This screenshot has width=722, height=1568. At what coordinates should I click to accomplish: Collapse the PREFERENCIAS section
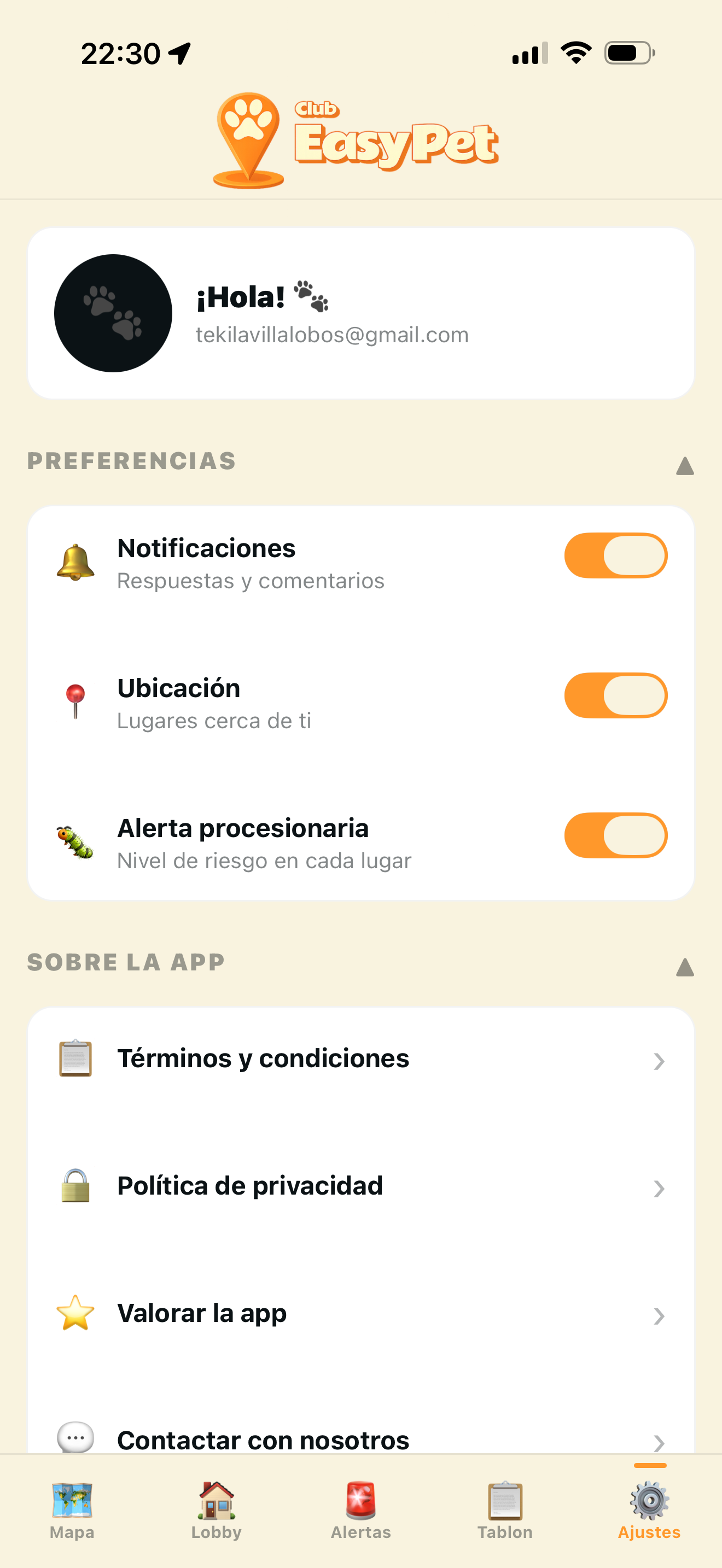point(684,466)
